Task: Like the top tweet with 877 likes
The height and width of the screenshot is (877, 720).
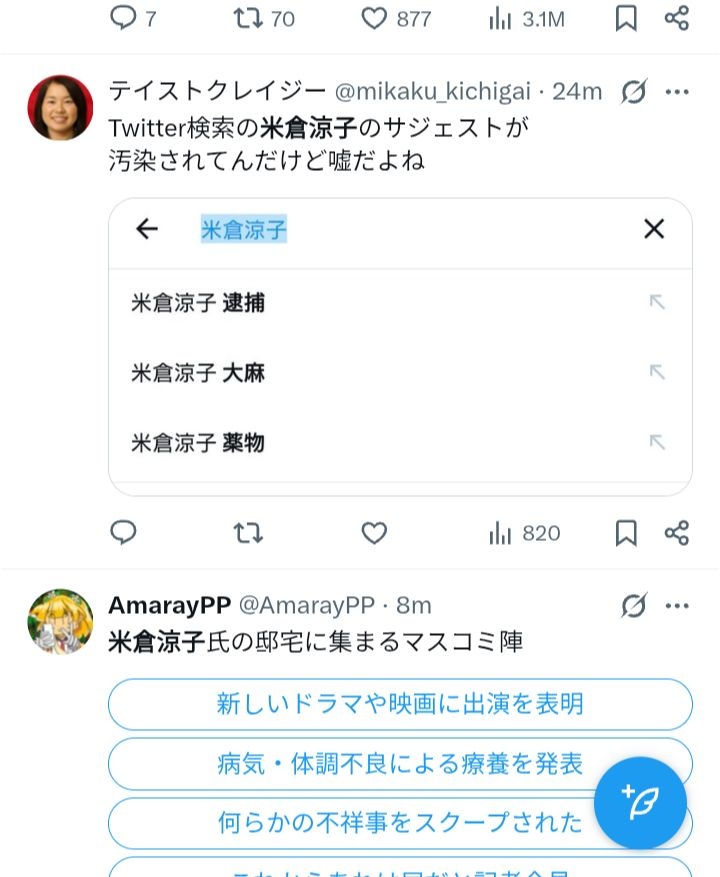Action: pyautogui.click(x=374, y=18)
